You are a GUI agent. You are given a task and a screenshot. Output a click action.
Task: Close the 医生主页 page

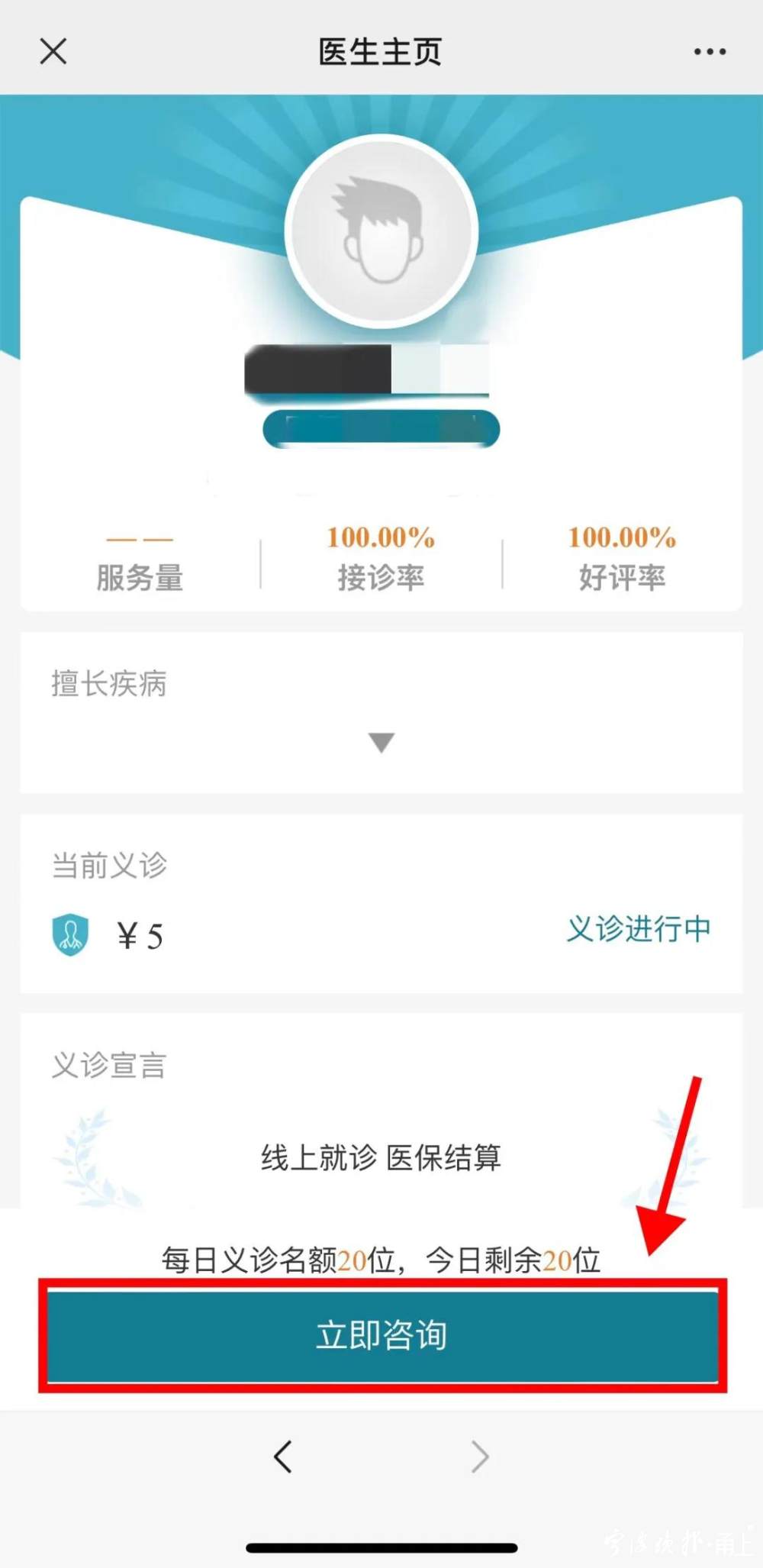pyautogui.click(x=53, y=52)
